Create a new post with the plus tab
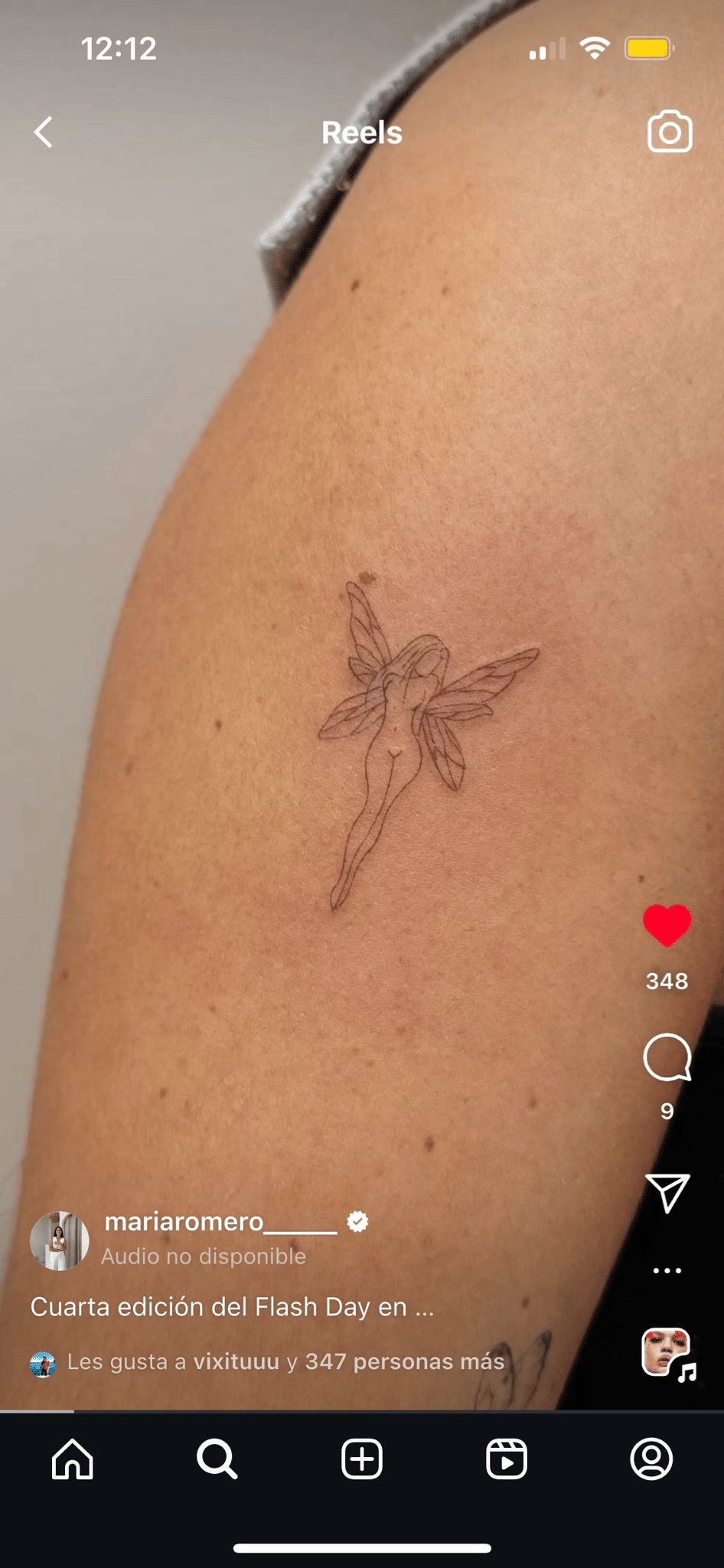 pos(362,1459)
